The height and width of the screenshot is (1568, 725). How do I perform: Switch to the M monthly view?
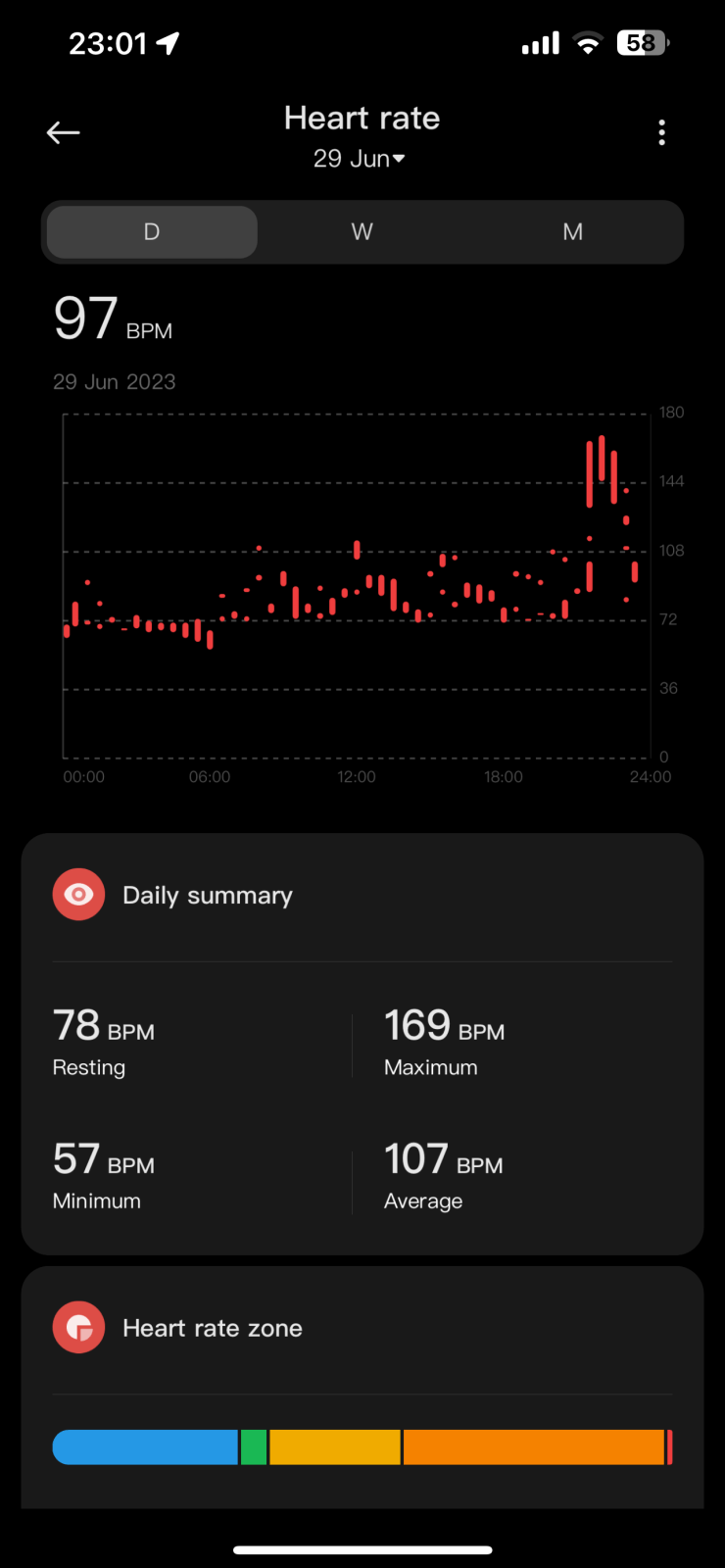coord(573,232)
